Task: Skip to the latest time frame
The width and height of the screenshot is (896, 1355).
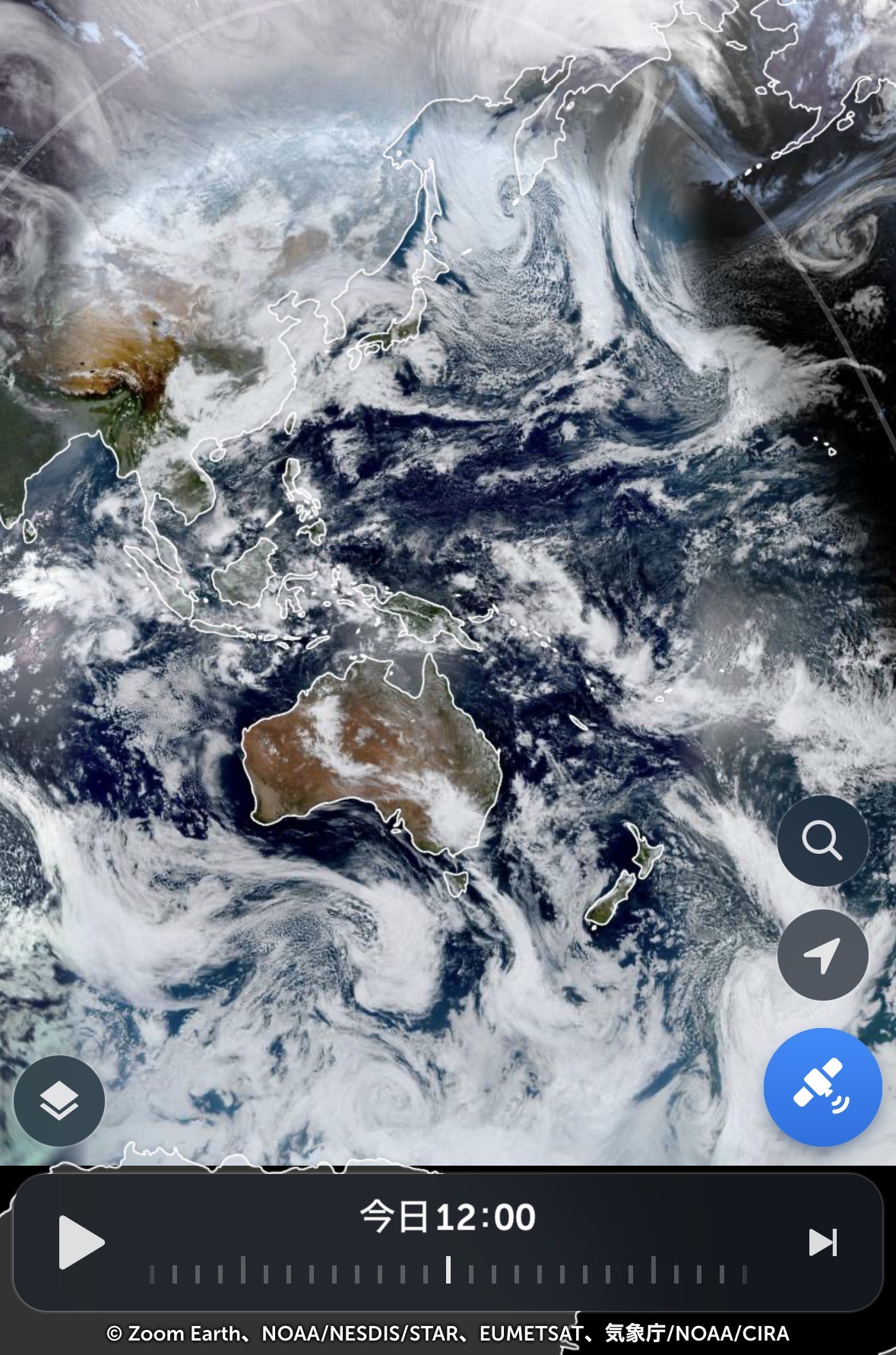Action: (822, 1242)
